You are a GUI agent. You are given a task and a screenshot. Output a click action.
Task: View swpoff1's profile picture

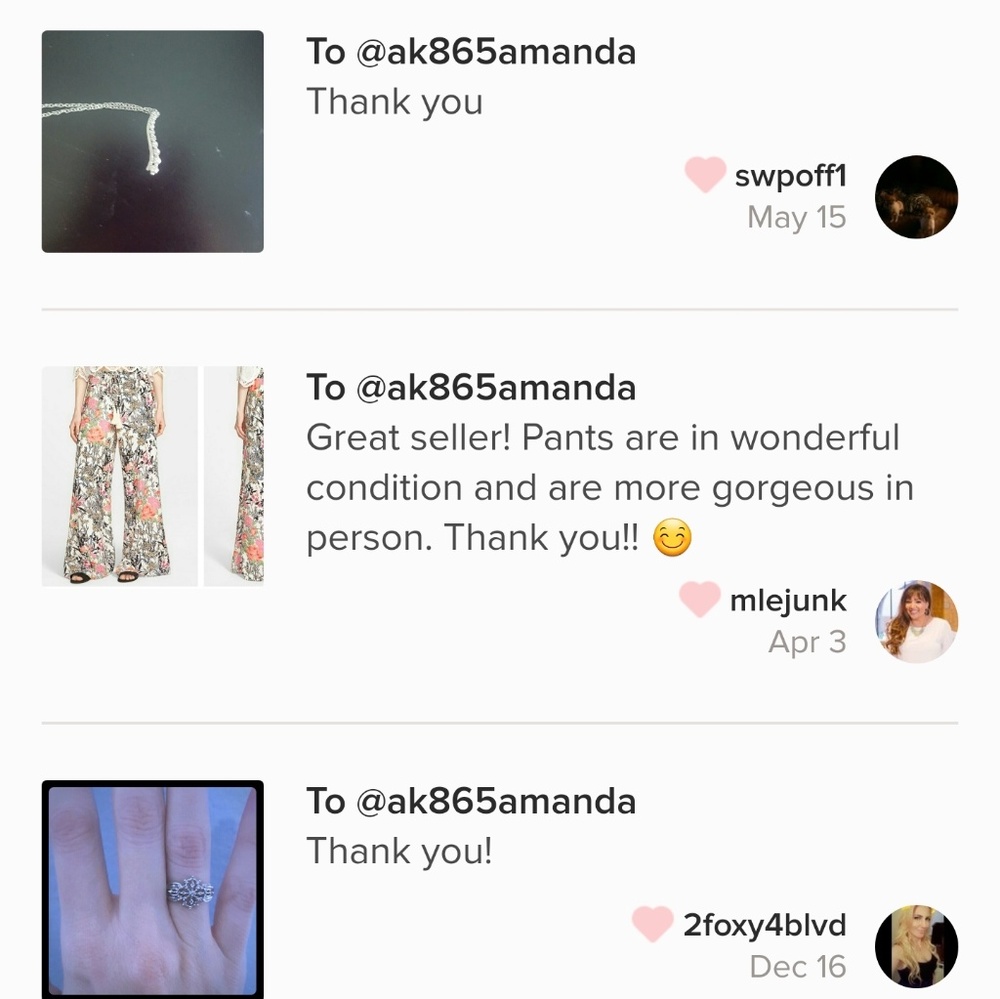[916, 197]
